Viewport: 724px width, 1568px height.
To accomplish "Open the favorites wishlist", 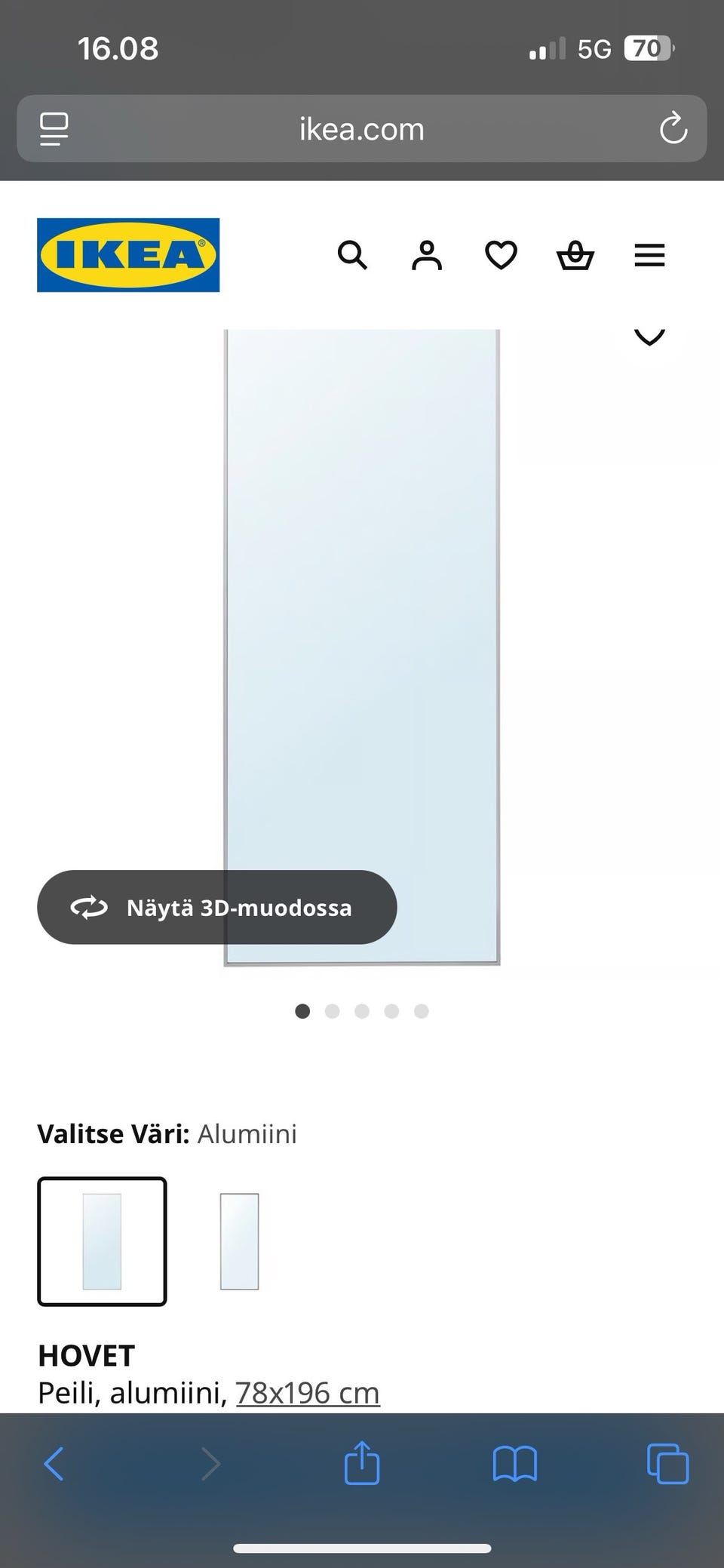I will pyautogui.click(x=500, y=255).
